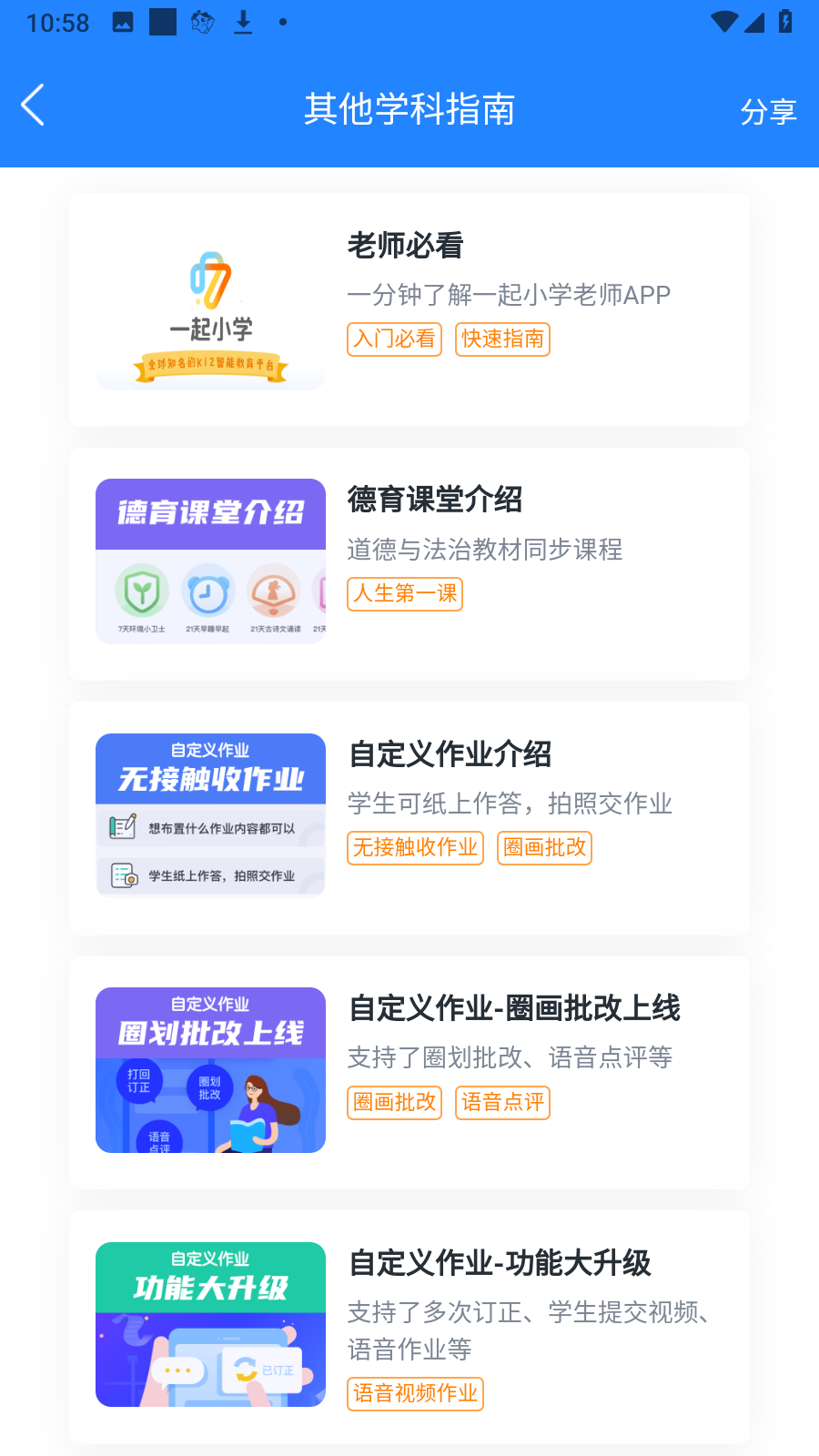Tap the image icon in the status bar

[x=124, y=22]
